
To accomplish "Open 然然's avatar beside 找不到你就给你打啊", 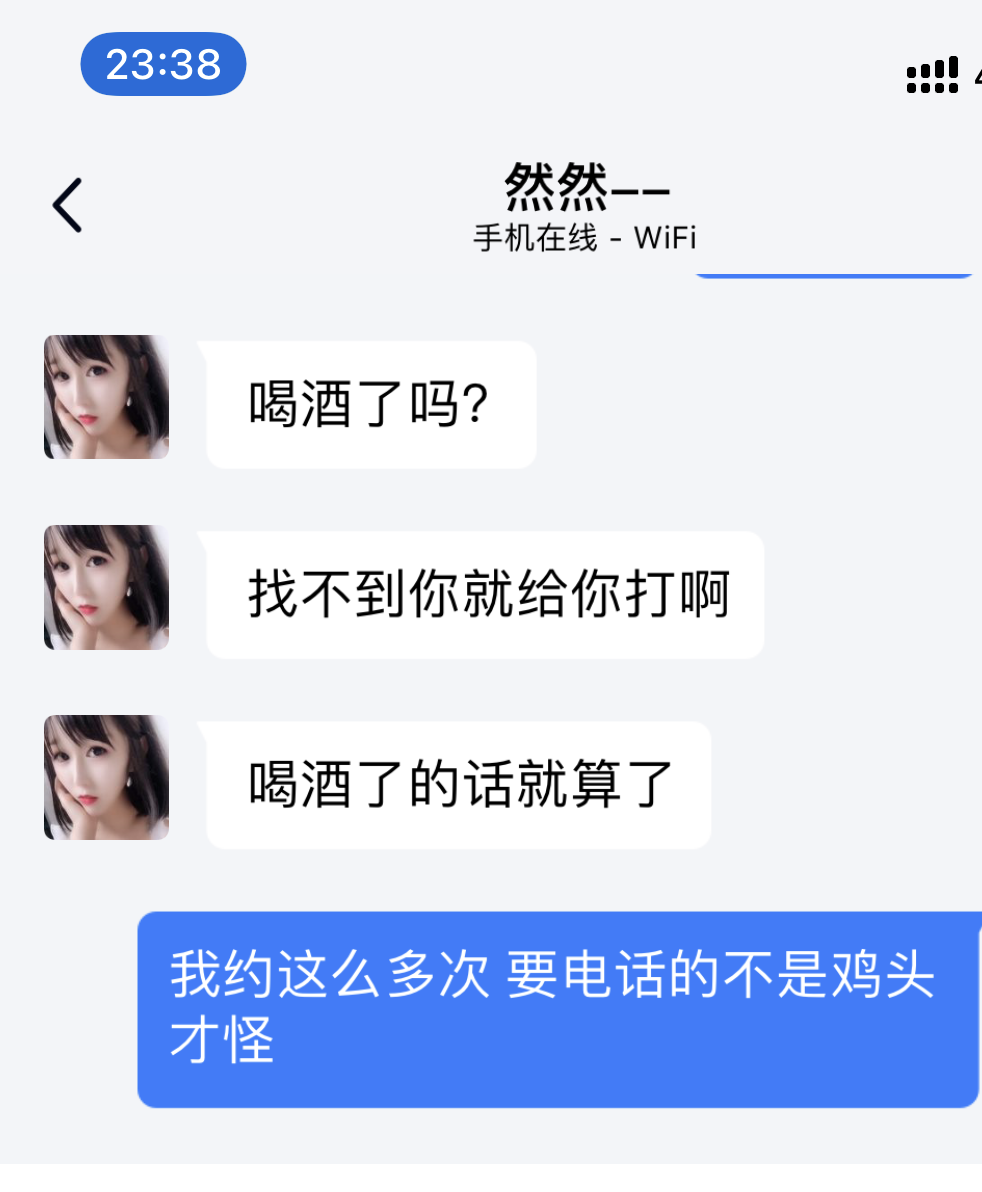I will click(x=106, y=587).
